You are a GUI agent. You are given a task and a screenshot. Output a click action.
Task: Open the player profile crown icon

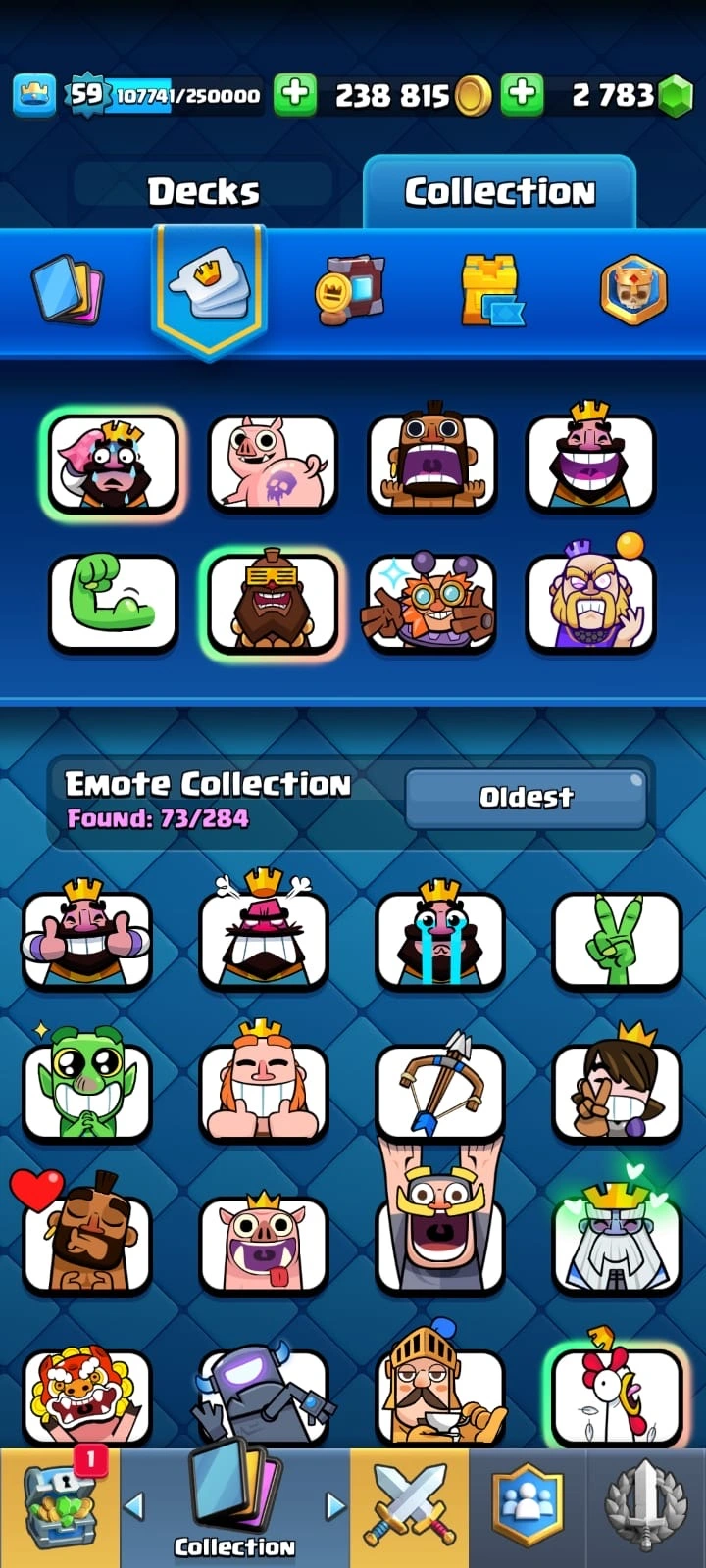34,95
